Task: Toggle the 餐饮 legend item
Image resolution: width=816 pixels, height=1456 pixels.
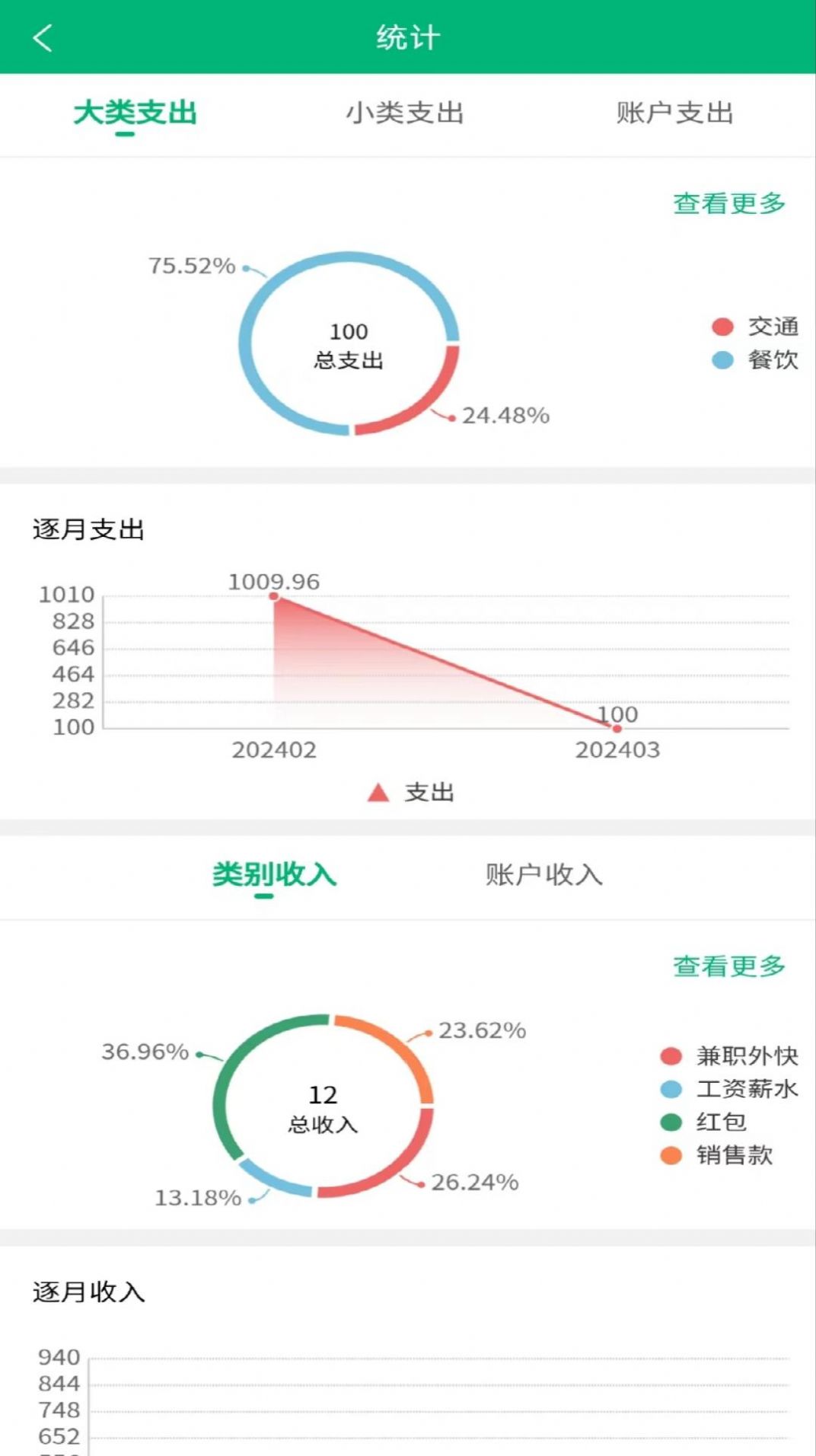Action: (755, 359)
